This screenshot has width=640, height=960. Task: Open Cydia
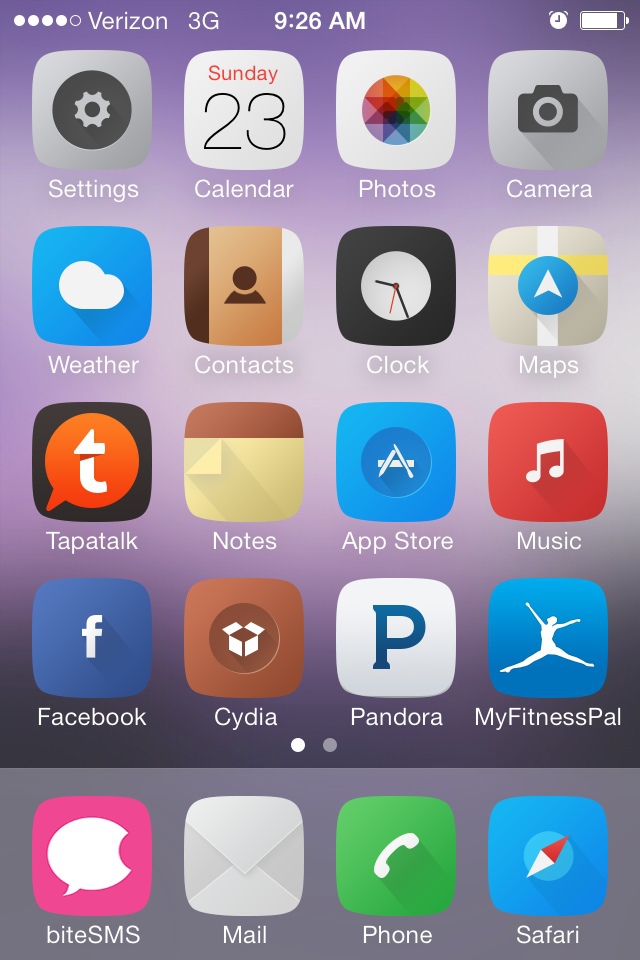(x=244, y=638)
